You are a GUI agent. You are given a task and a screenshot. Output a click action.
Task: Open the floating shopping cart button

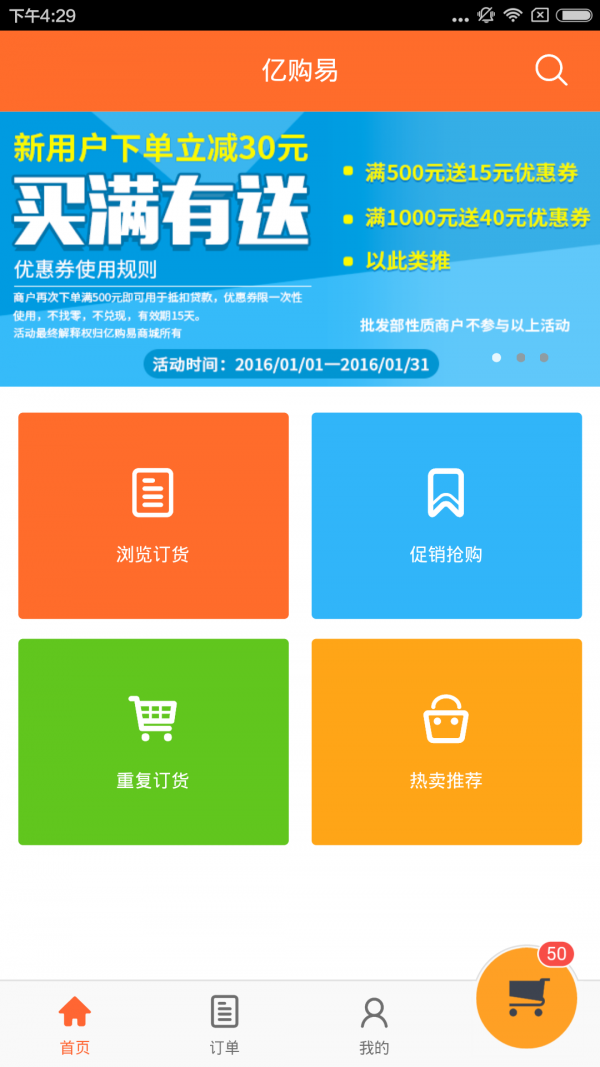pos(527,997)
